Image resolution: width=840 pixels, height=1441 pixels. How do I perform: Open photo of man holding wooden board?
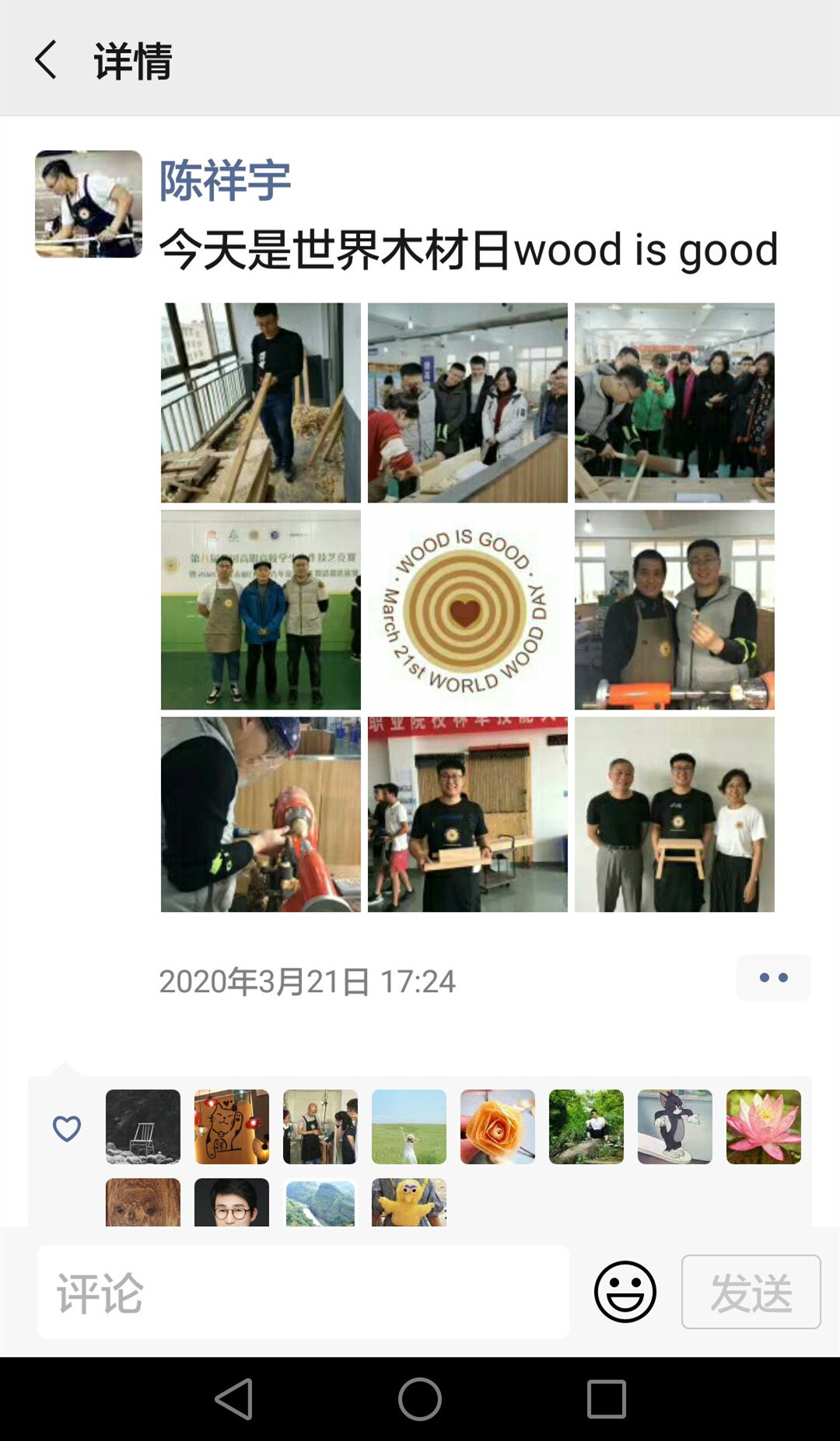(467, 814)
